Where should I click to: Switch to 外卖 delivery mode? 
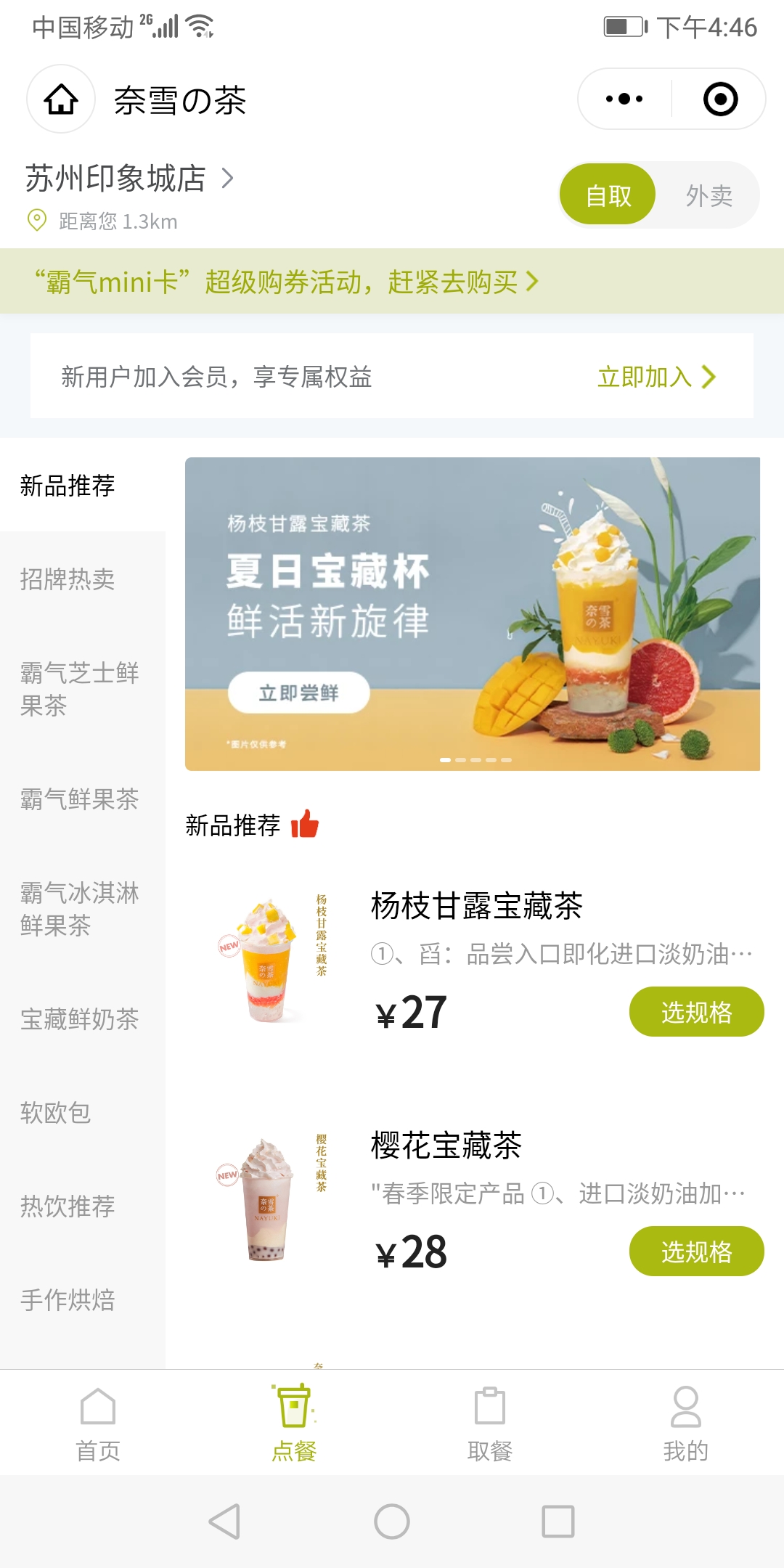pyautogui.click(x=709, y=195)
